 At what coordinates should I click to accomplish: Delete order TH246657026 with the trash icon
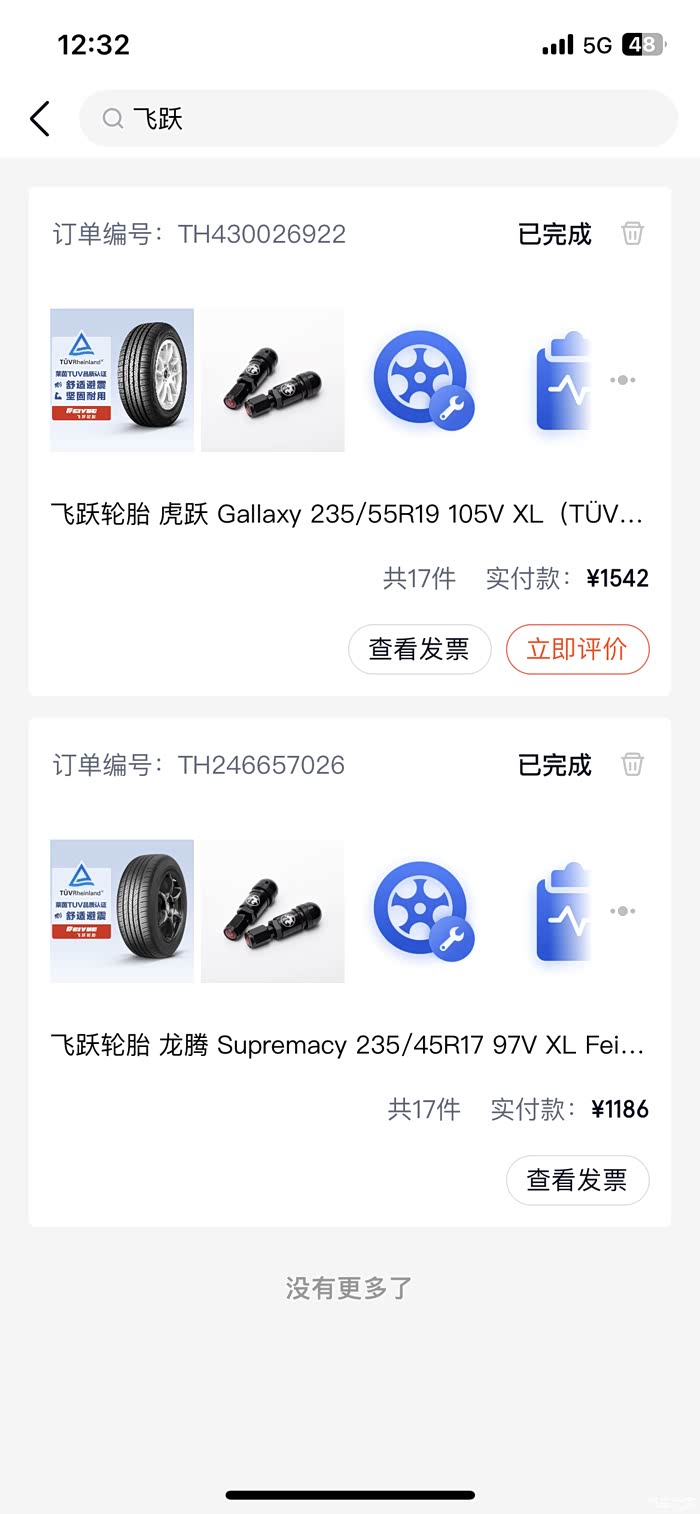632,765
